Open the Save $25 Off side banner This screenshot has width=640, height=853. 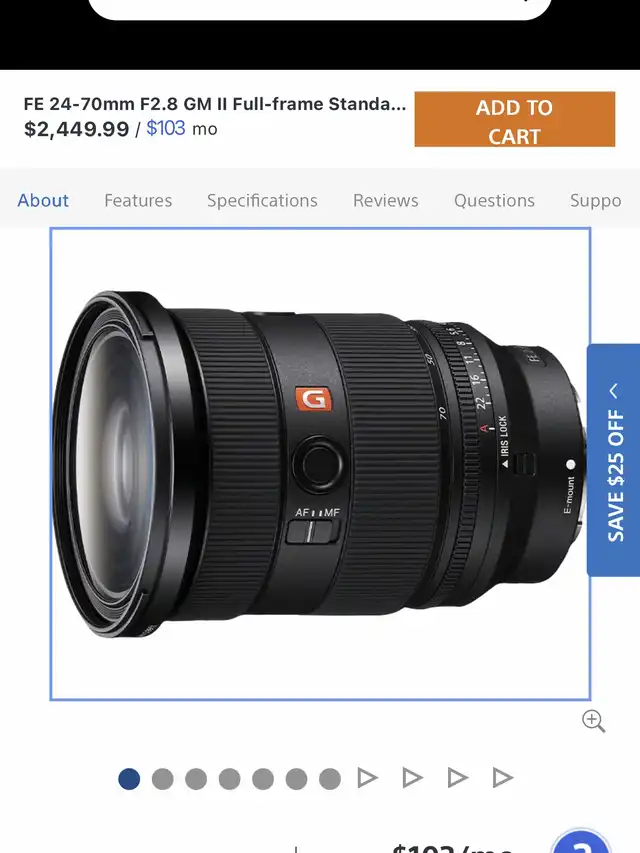(614, 460)
